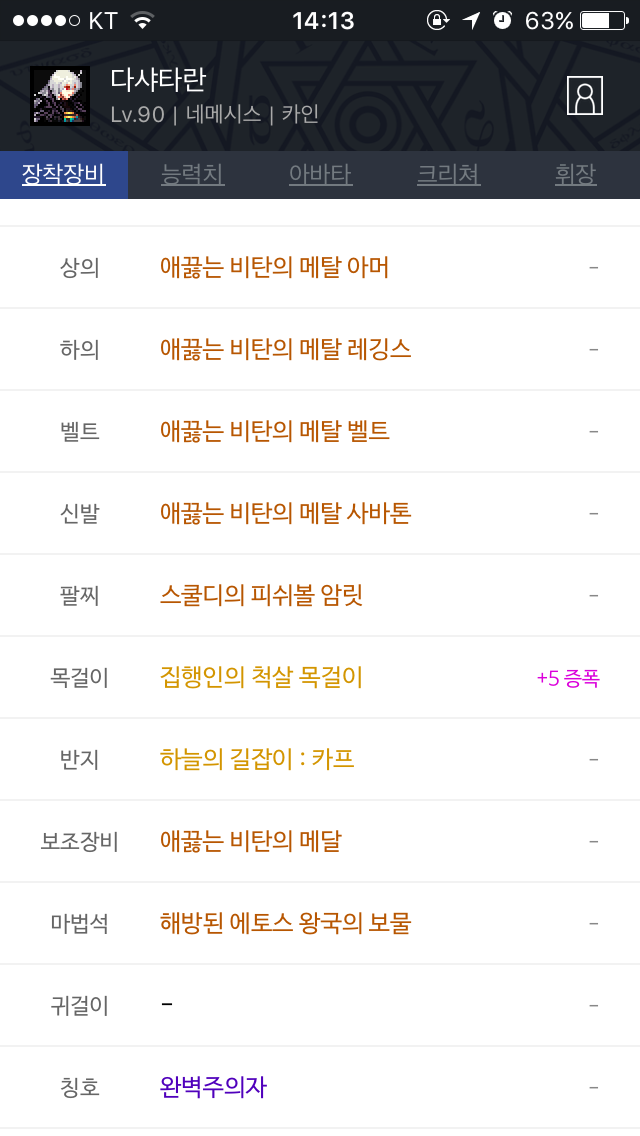640x1136 pixels.
Task: View 해방된 에토스 왕국의 보물 details
Action: point(285,923)
